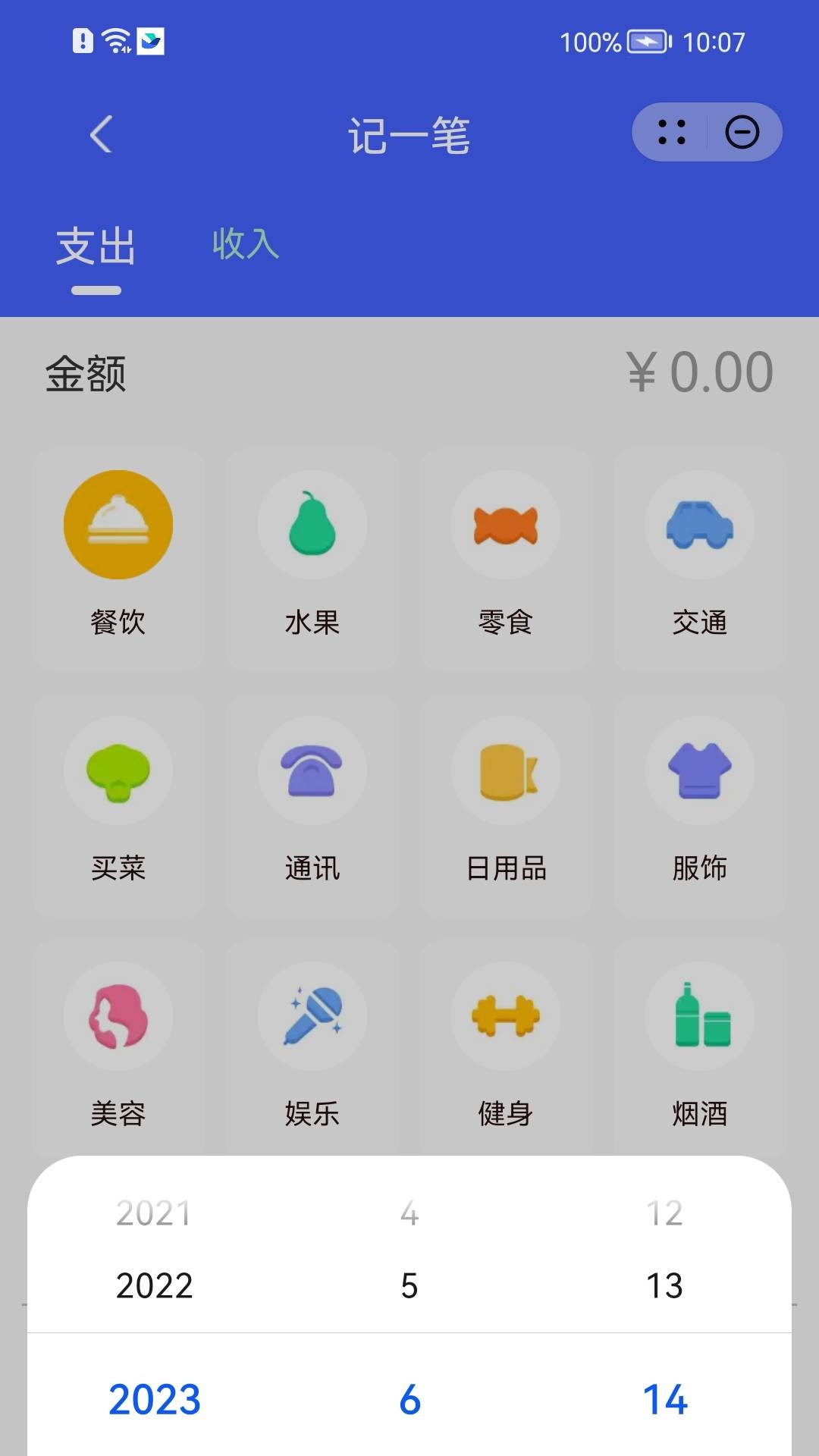819x1456 pixels.
Task: Choose the 零食 snacks category icon
Action: tap(506, 525)
